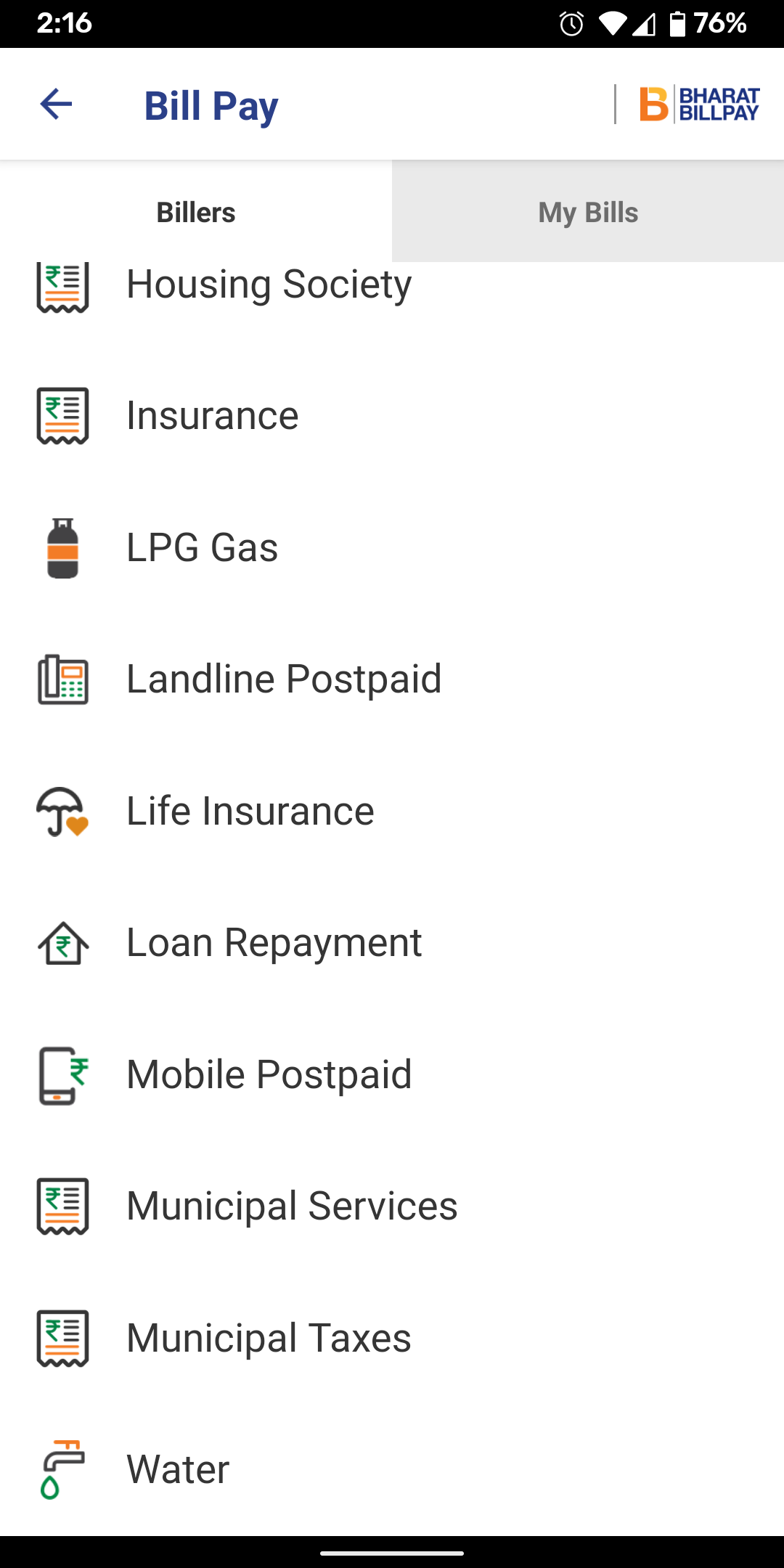This screenshot has height=1568, width=784.
Task: Select Life Insurance category
Action: click(x=250, y=811)
